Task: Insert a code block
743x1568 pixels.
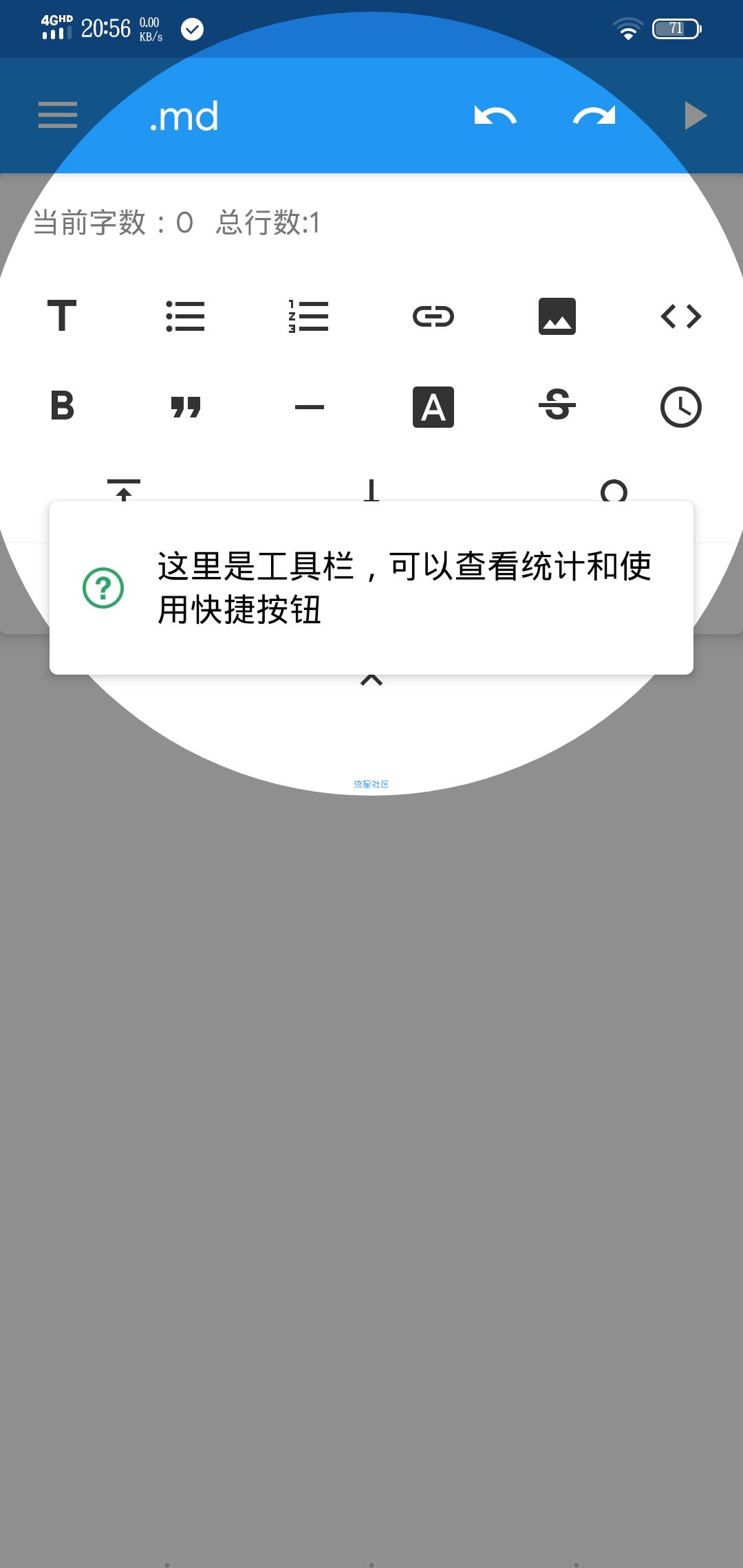Action: tap(680, 316)
